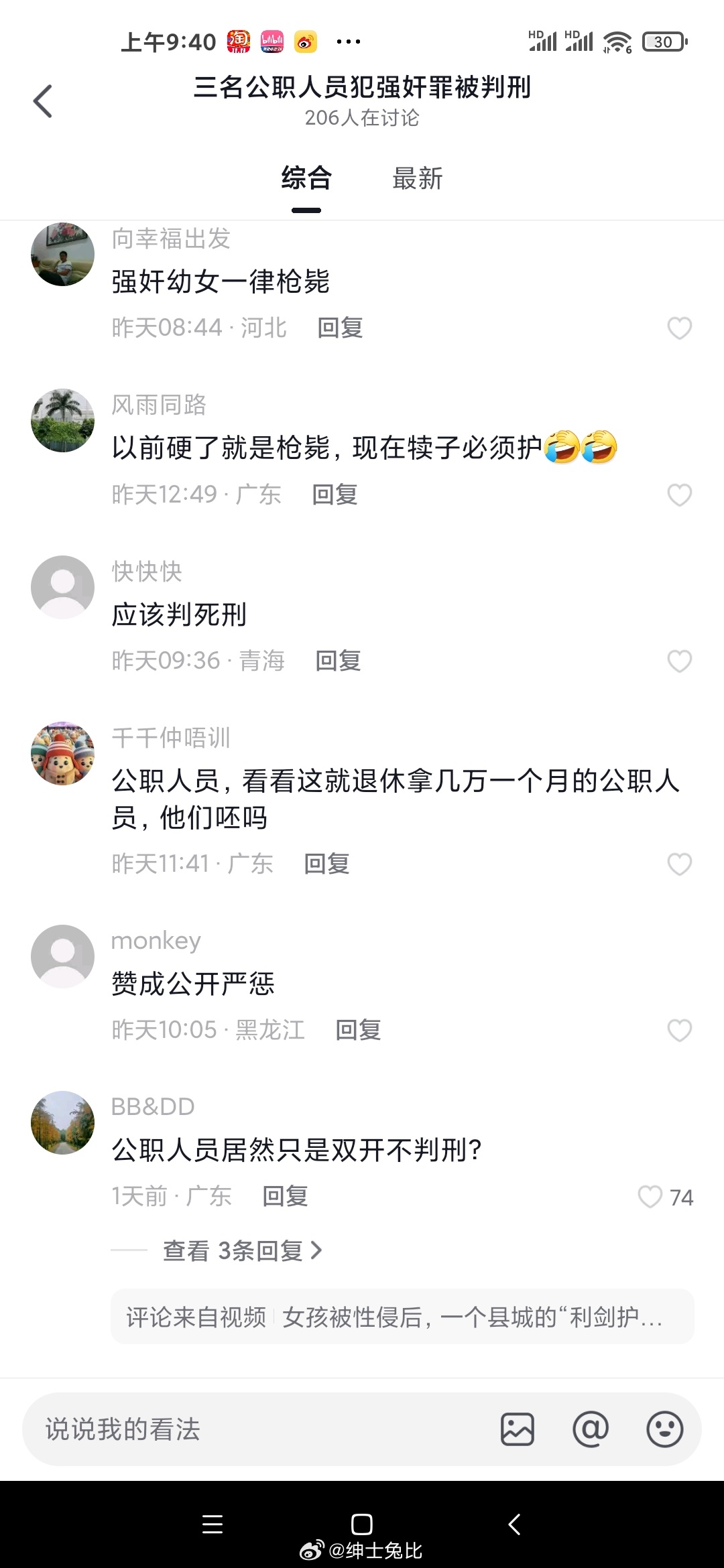Like the comment by 向幸福出发
This screenshot has width=724, height=1568.
[679, 328]
